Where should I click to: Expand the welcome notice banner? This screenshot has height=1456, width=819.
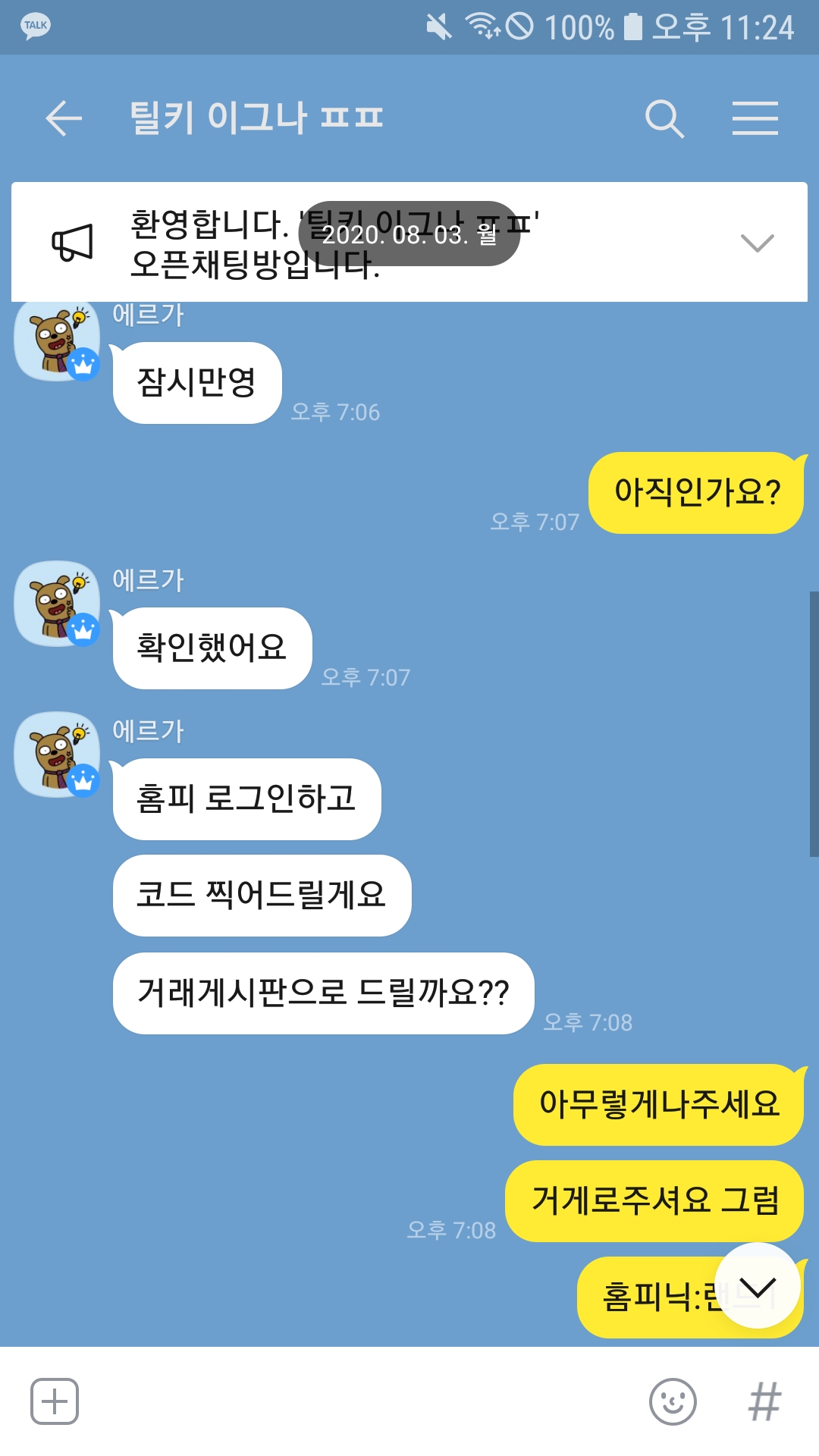(757, 243)
